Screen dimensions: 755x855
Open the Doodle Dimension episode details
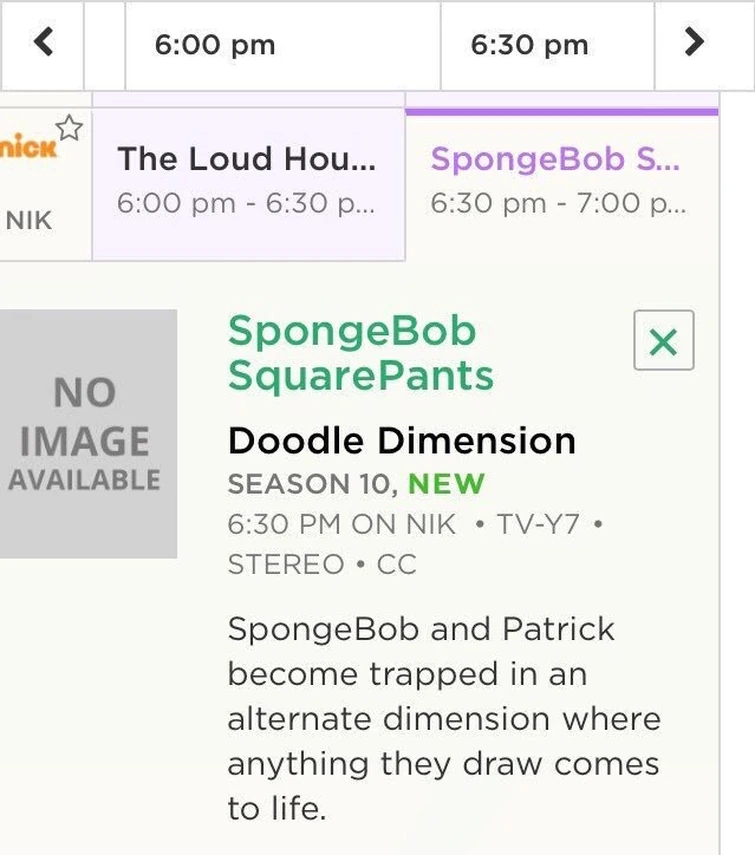[402, 440]
